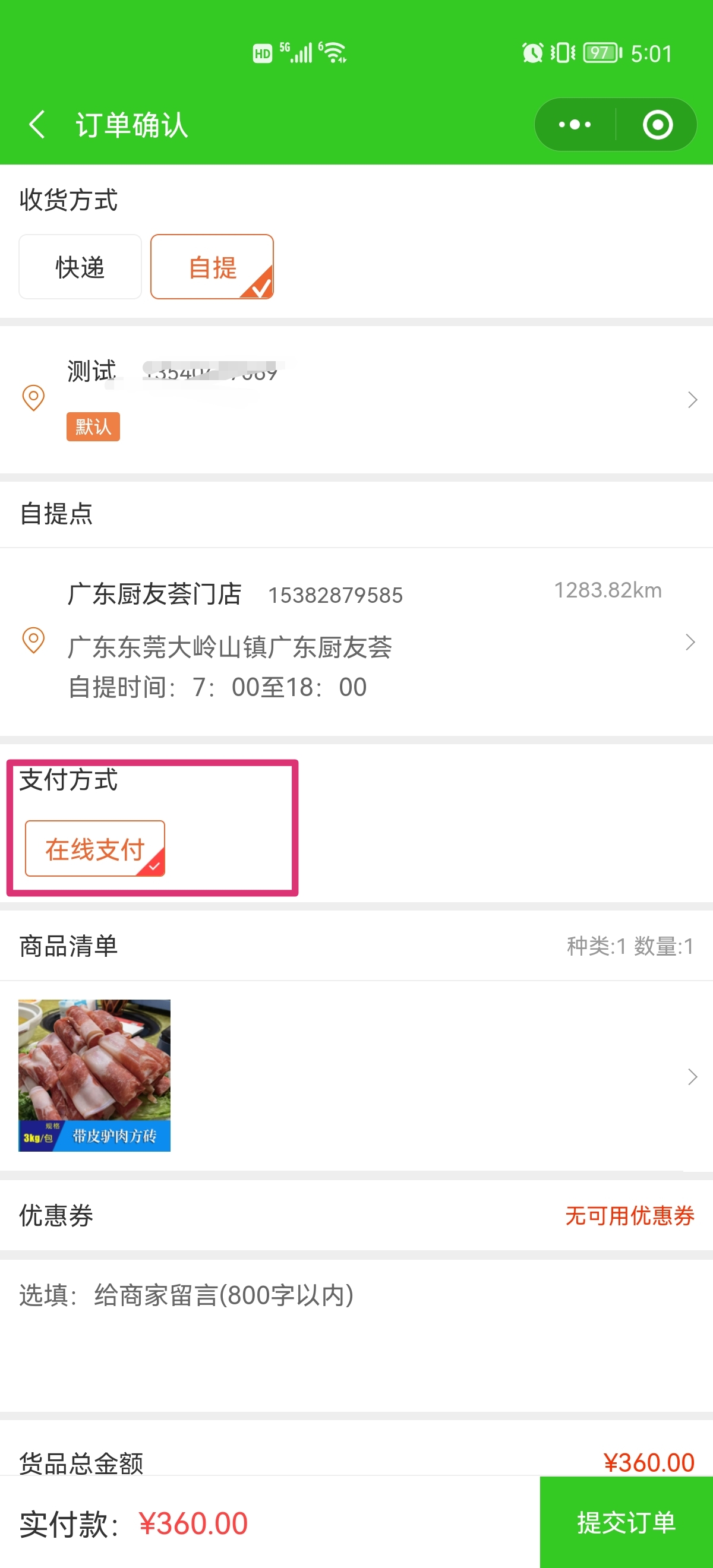Choose 自提 as the delivery method
This screenshot has width=713, height=1568.
(x=212, y=267)
